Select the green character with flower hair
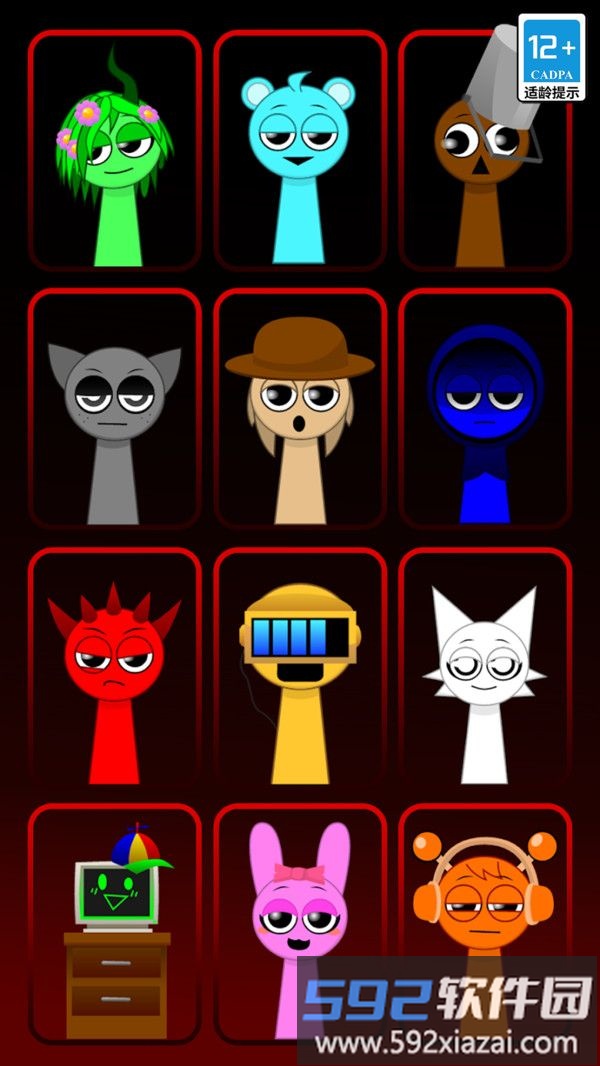This screenshot has width=600, height=1066. click(x=115, y=152)
